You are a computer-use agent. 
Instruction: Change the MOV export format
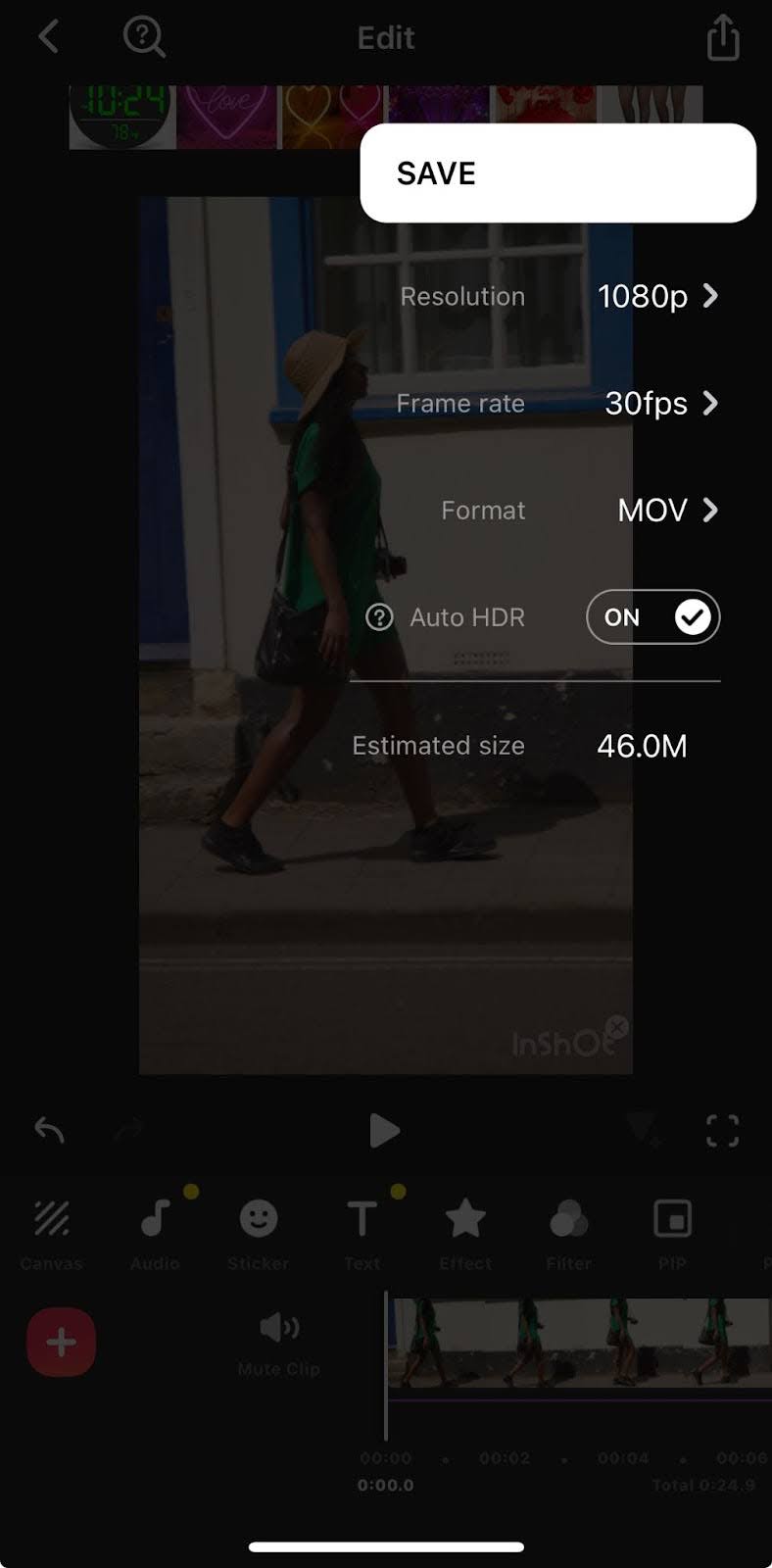tap(666, 510)
